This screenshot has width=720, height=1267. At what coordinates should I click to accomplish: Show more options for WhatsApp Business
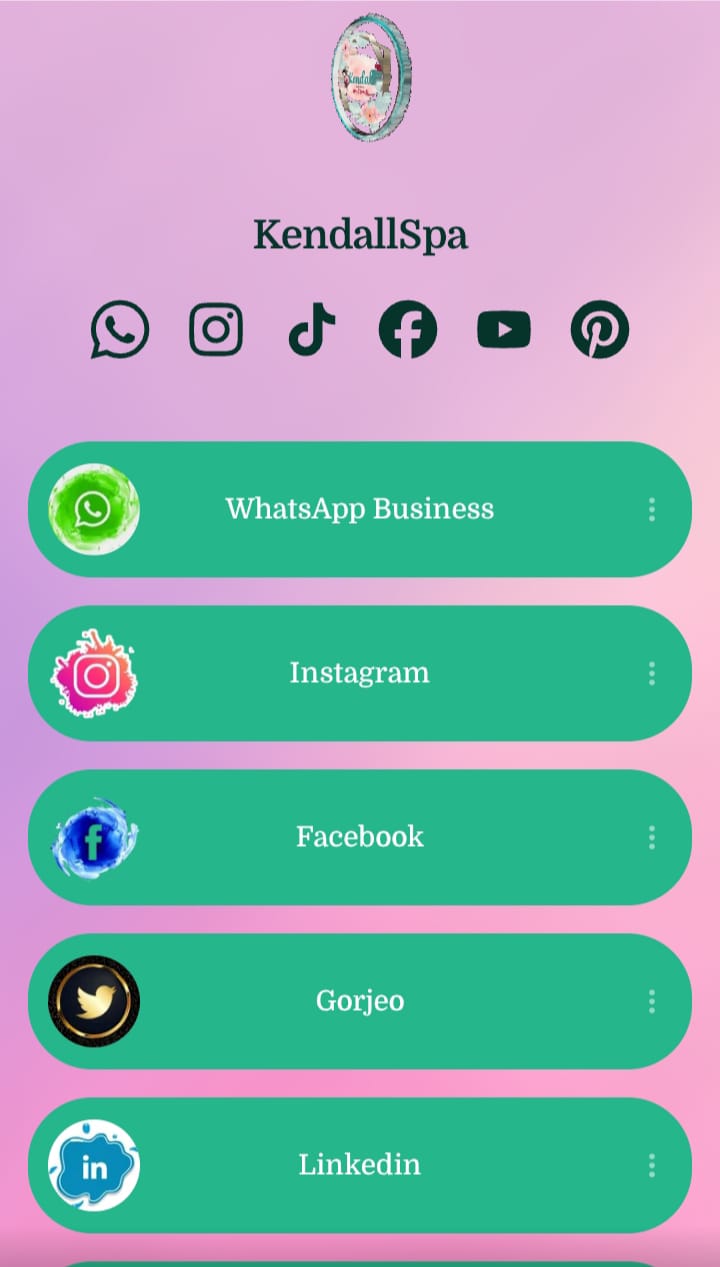(651, 509)
